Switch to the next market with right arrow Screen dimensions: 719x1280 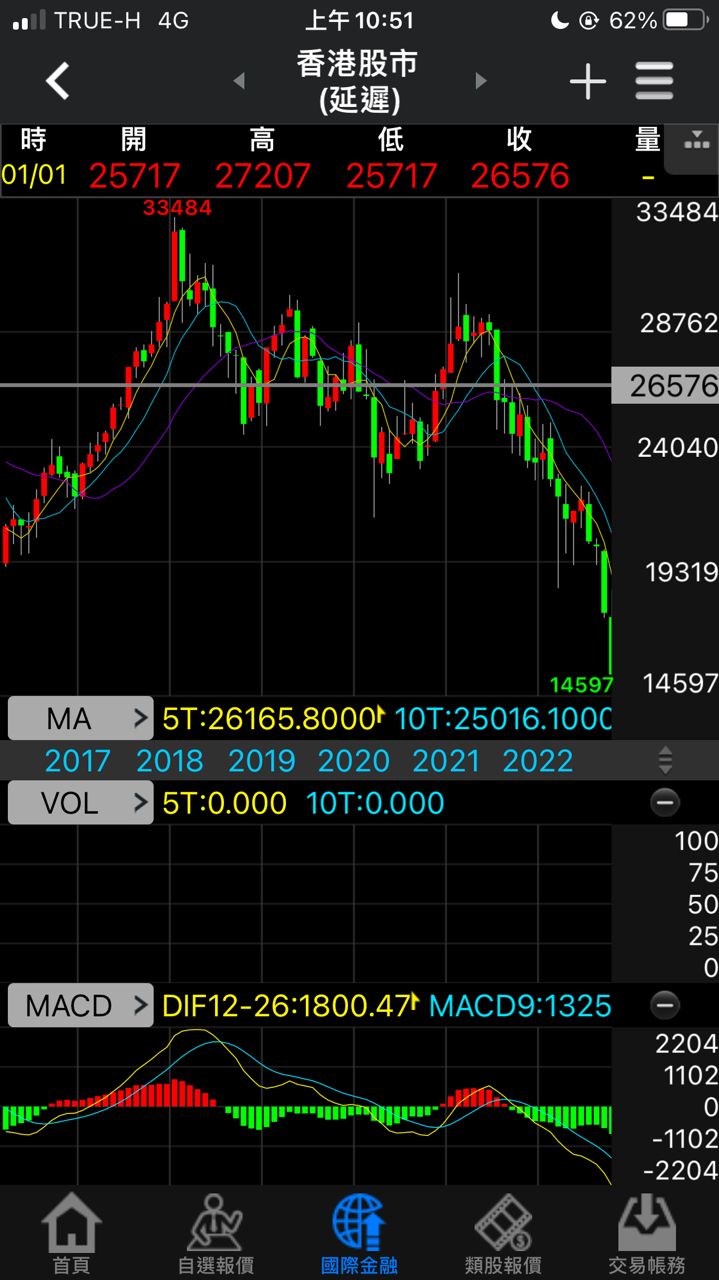[x=481, y=81]
